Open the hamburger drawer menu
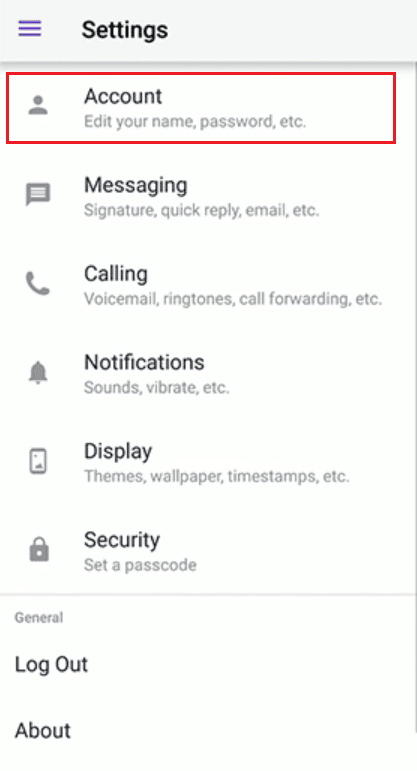417x771 pixels. pyautogui.click(x=30, y=29)
